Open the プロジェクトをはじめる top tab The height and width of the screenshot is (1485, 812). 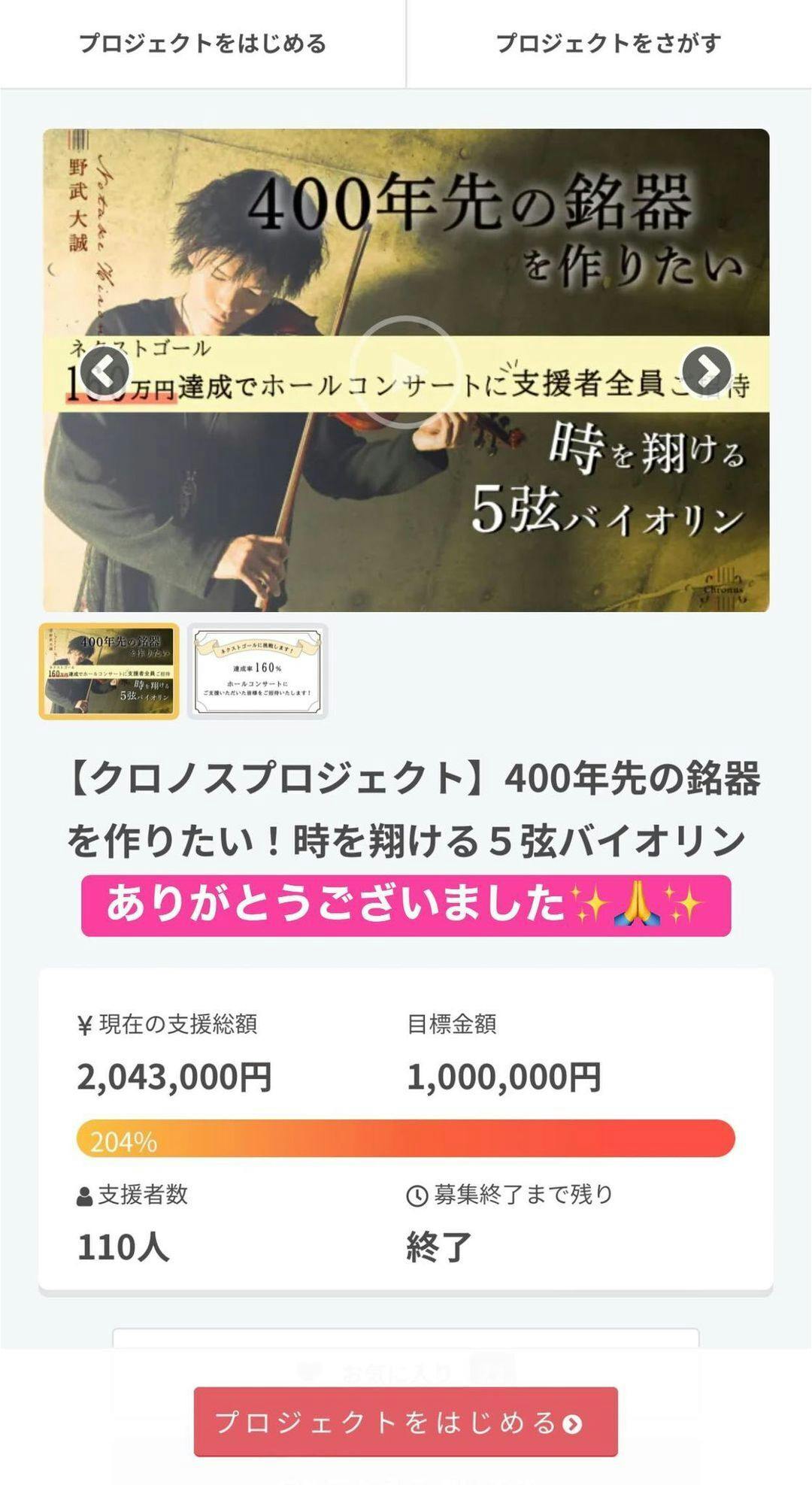(202, 44)
